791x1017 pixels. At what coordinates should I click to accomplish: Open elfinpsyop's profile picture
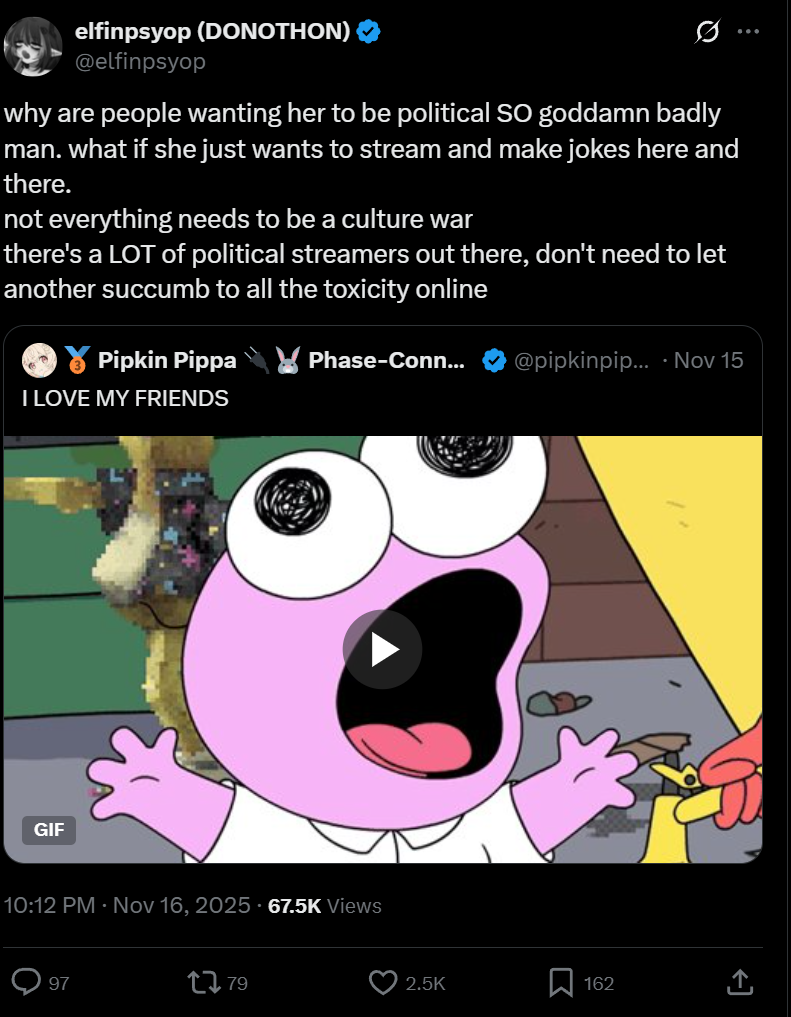35,46
